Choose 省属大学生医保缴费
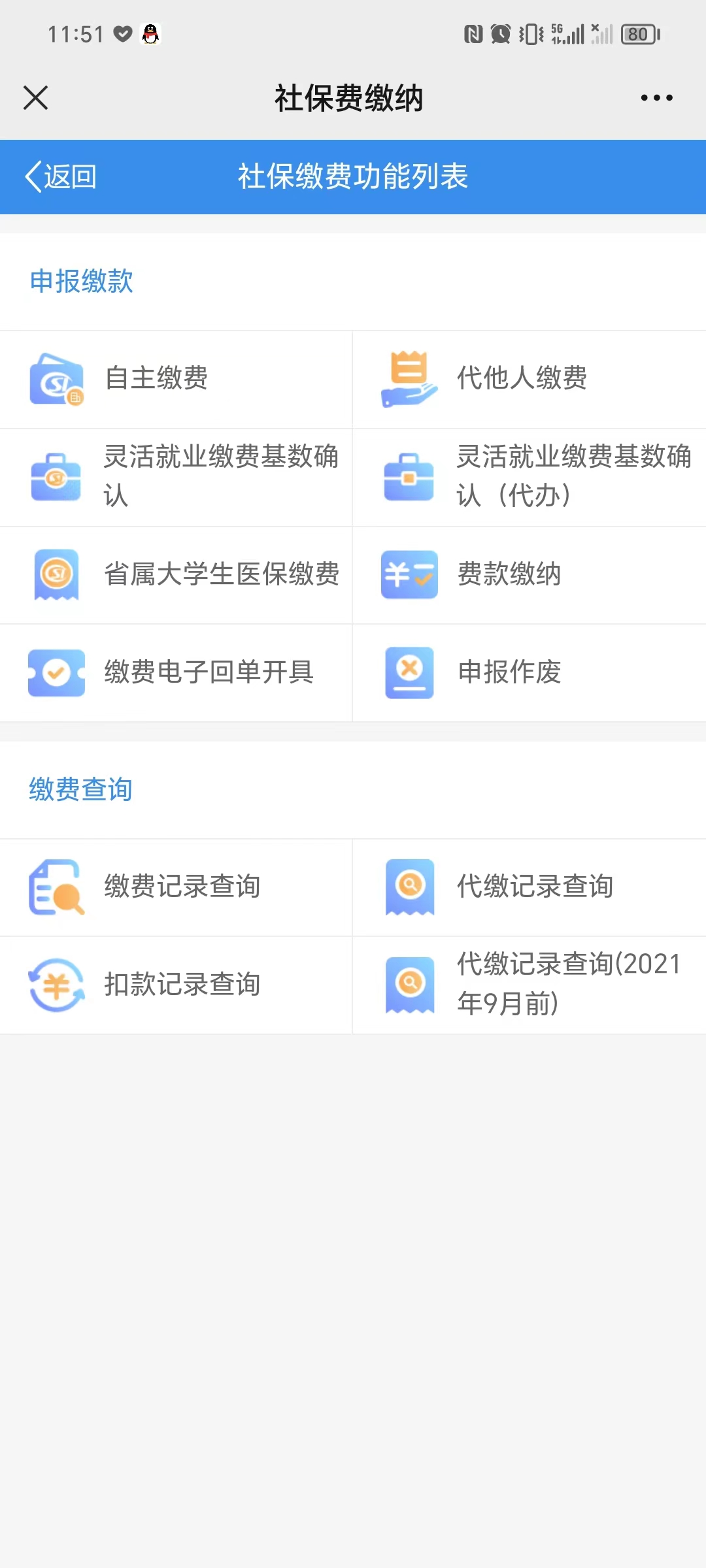706x1568 pixels. 176,575
